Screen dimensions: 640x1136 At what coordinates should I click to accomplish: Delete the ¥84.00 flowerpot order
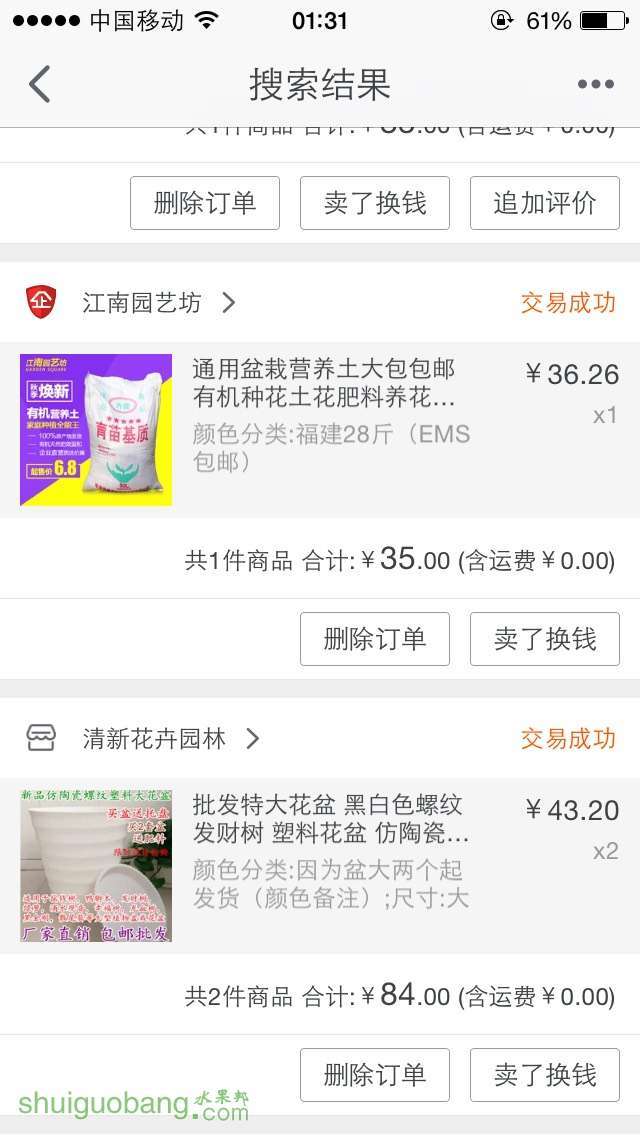point(375,1075)
